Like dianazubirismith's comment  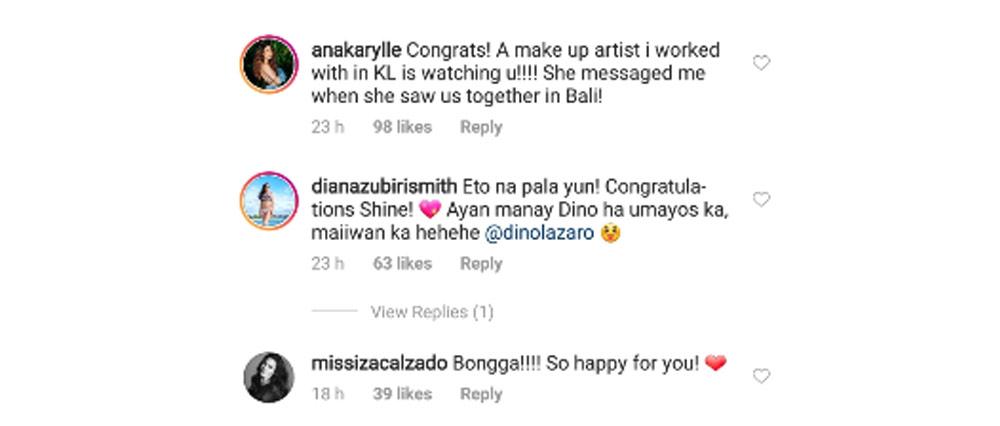click(761, 200)
